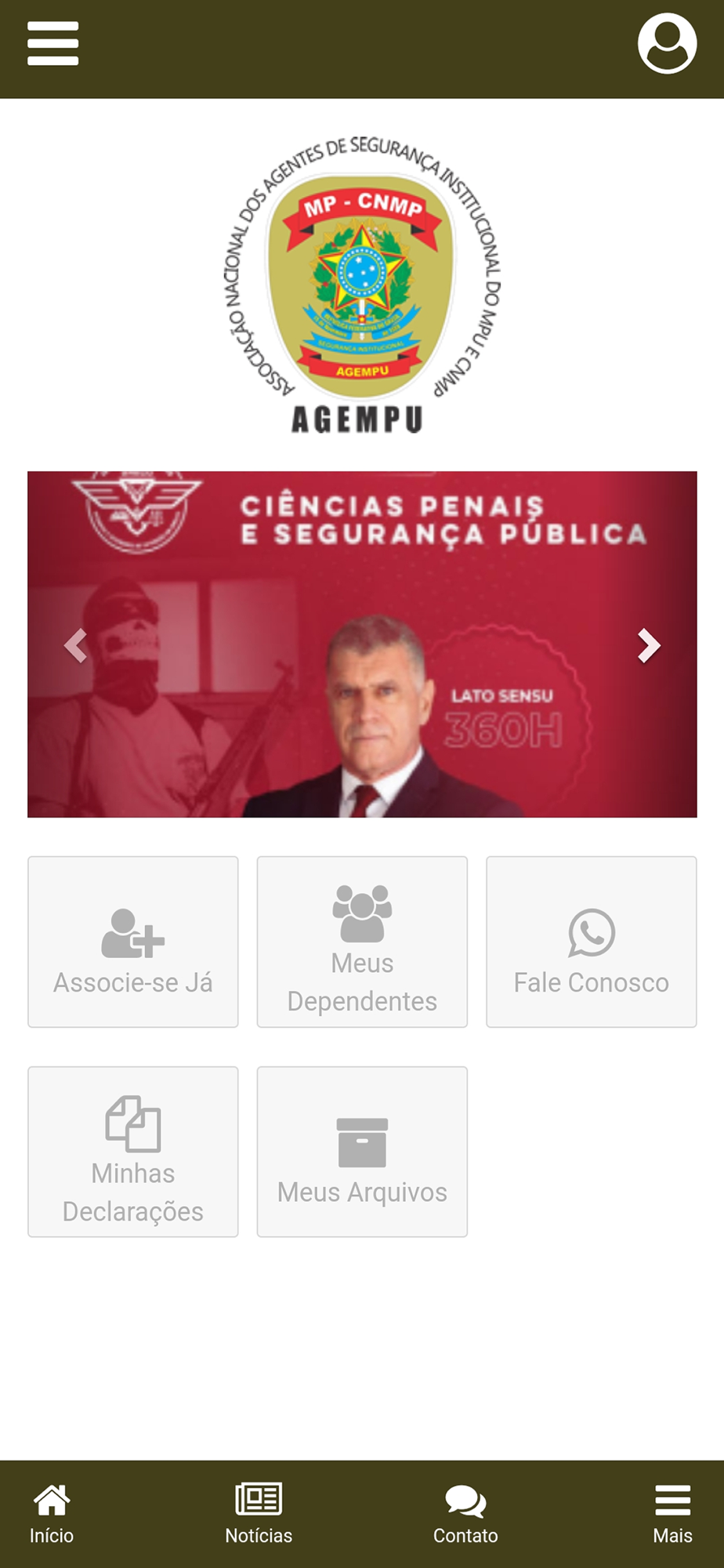Image resolution: width=724 pixels, height=1568 pixels.
Task: Open the hamburger drawer menu
Action: 52,44
